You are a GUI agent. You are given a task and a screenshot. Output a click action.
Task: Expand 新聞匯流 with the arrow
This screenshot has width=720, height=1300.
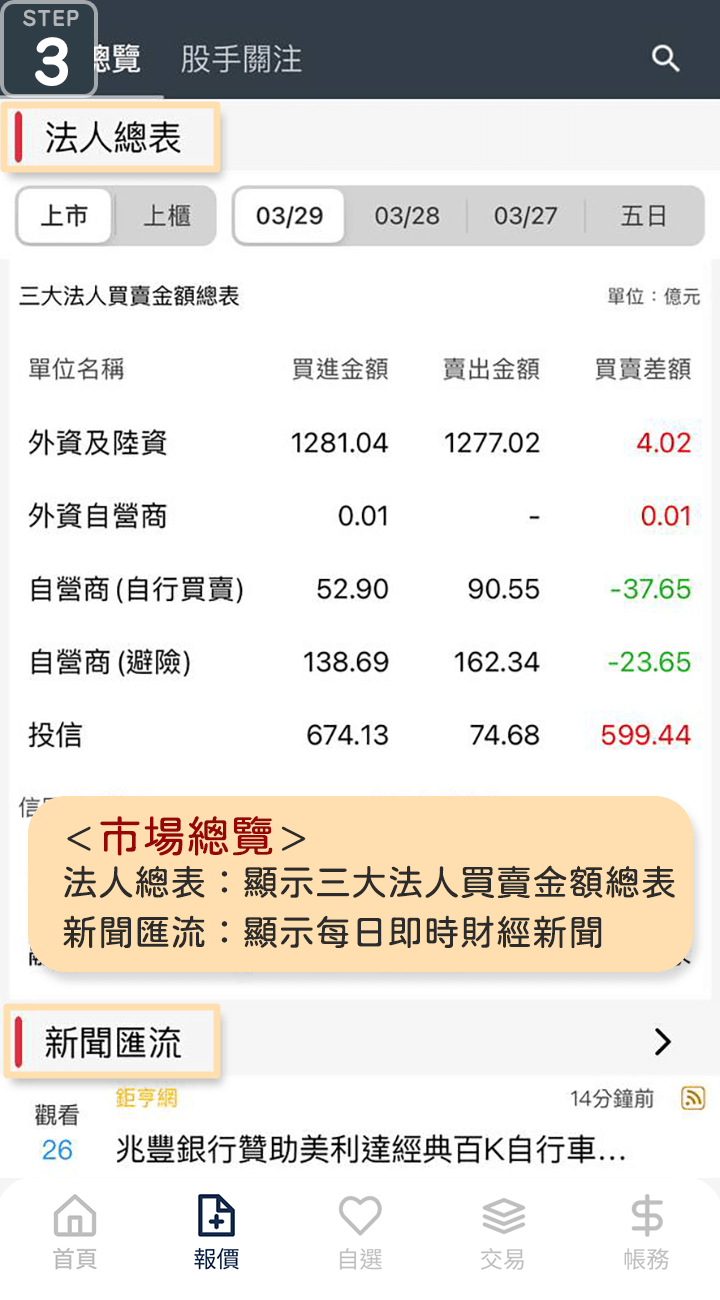(x=662, y=1042)
